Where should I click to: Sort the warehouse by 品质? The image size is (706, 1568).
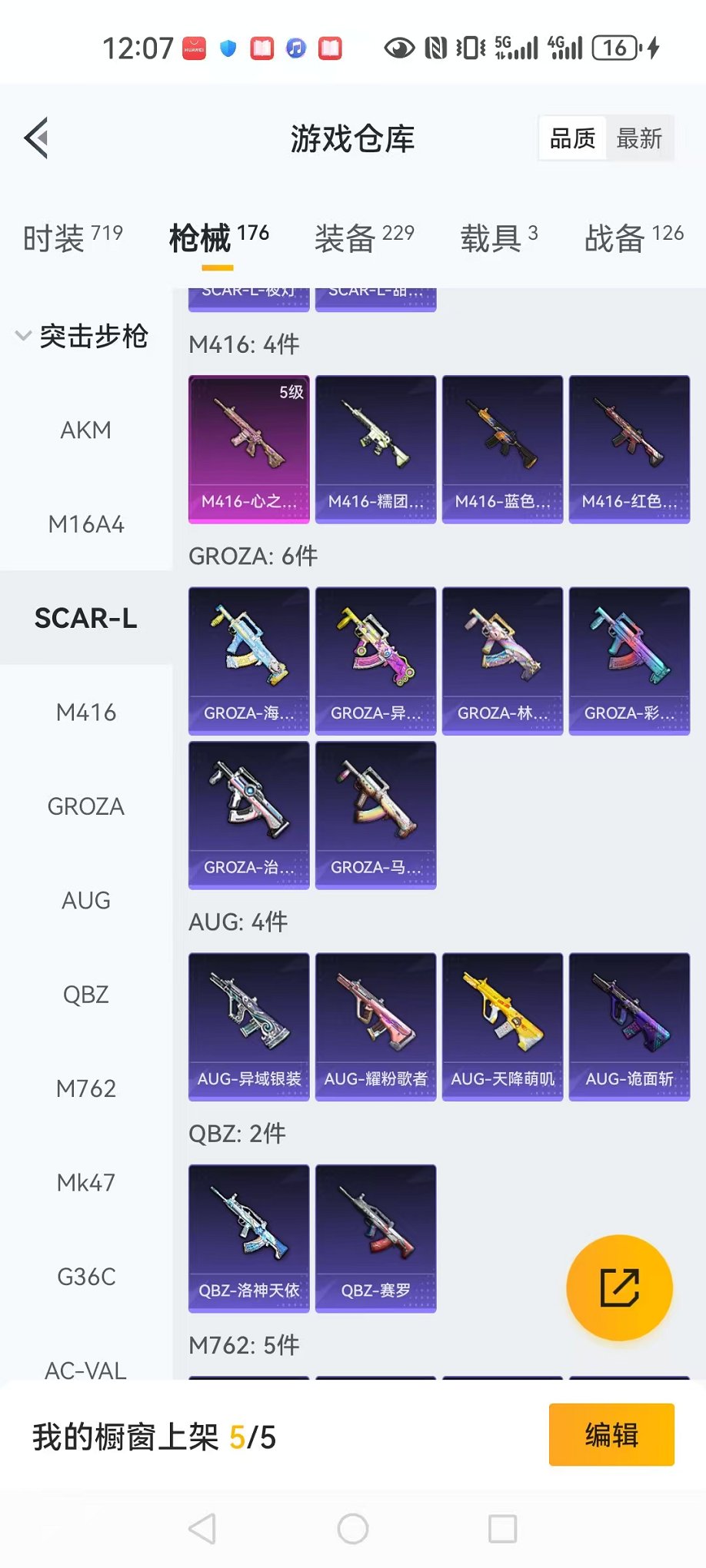(x=573, y=138)
